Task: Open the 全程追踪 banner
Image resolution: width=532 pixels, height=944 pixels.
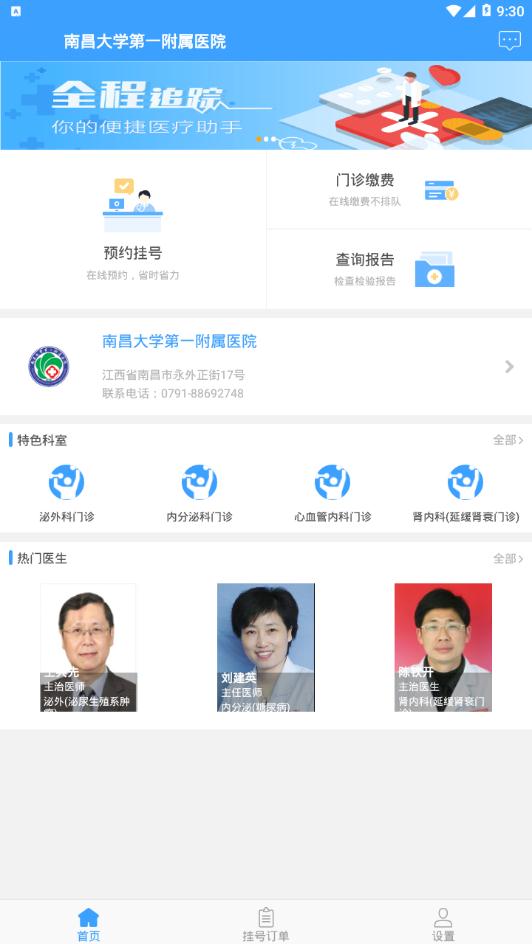Action: point(266,105)
